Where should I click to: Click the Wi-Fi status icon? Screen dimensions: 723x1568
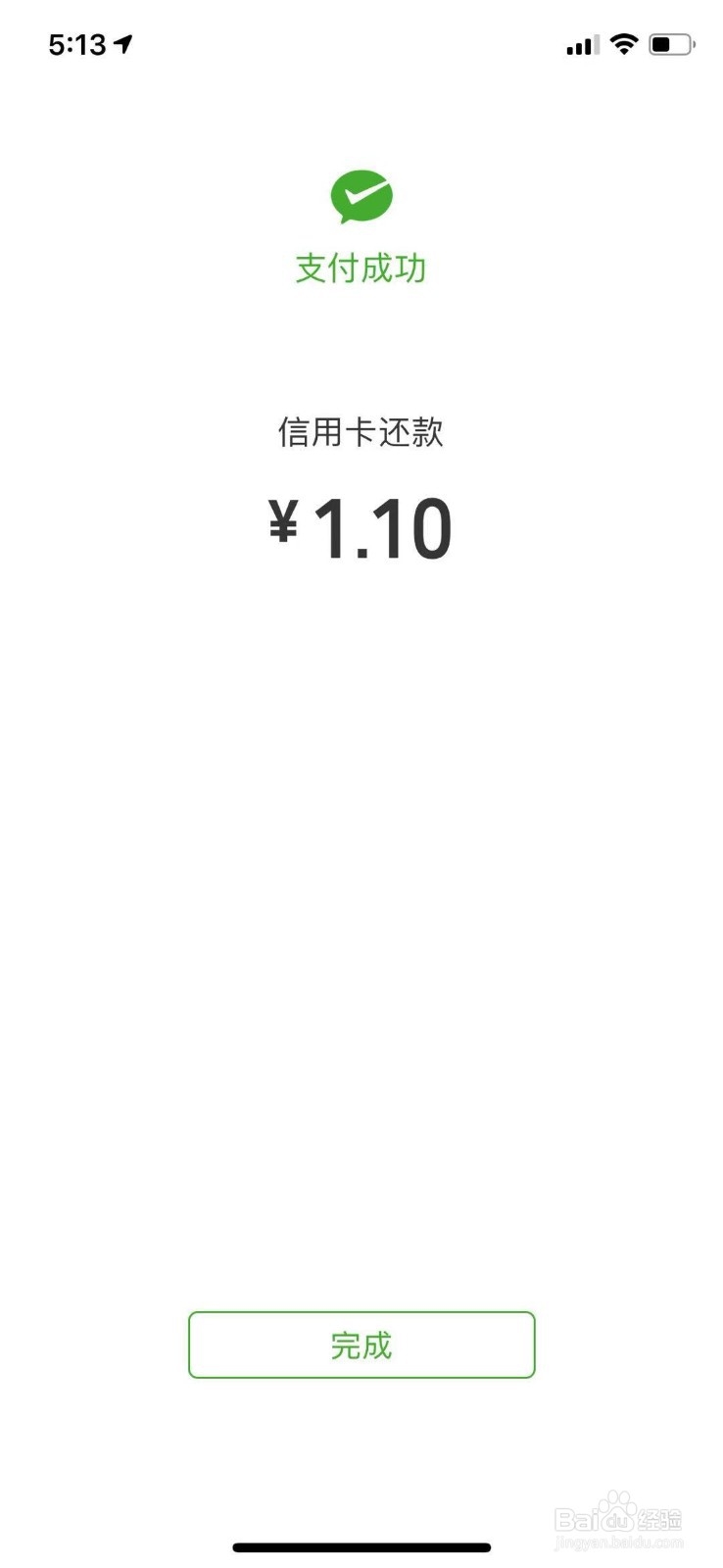click(622, 43)
